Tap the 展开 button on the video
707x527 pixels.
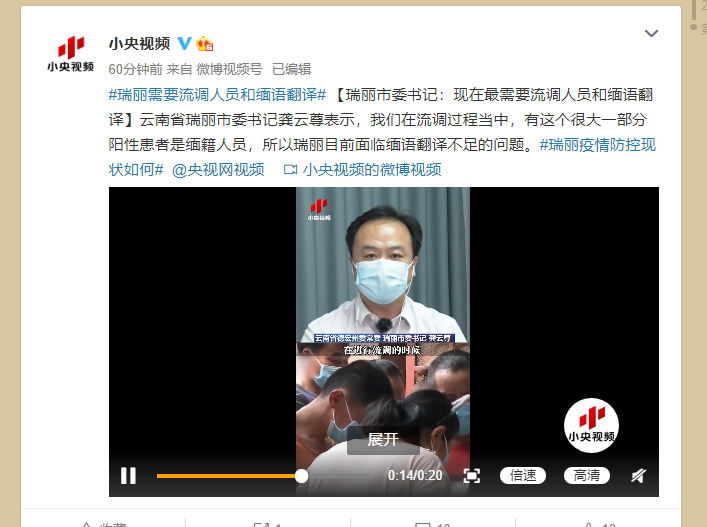click(383, 439)
